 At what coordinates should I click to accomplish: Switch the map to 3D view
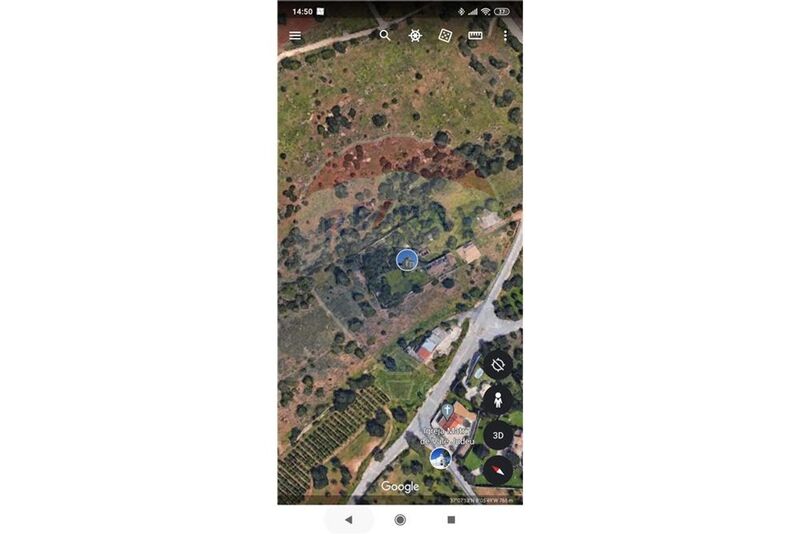[498, 436]
